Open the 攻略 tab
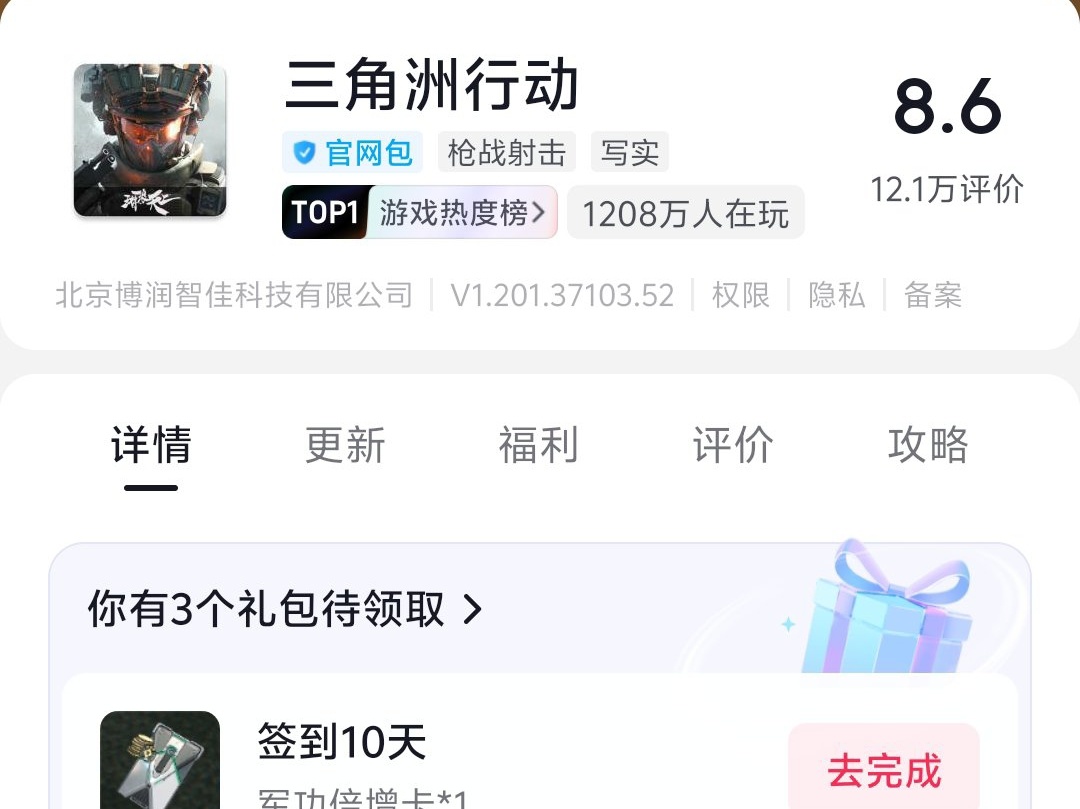Image resolution: width=1080 pixels, height=809 pixels. (x=928, y=445)
